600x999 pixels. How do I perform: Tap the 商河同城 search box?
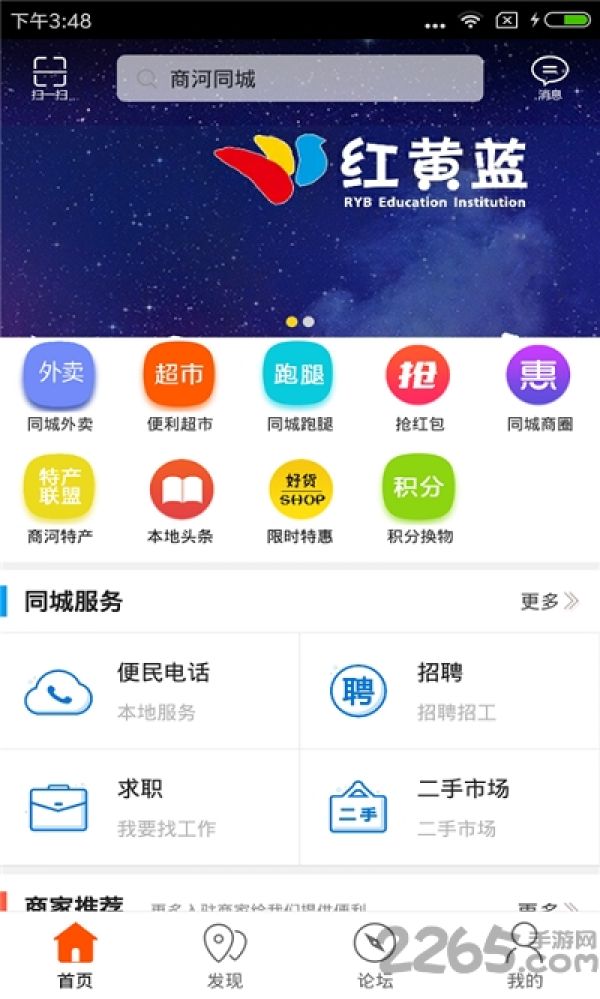click(x=300, y=78)
